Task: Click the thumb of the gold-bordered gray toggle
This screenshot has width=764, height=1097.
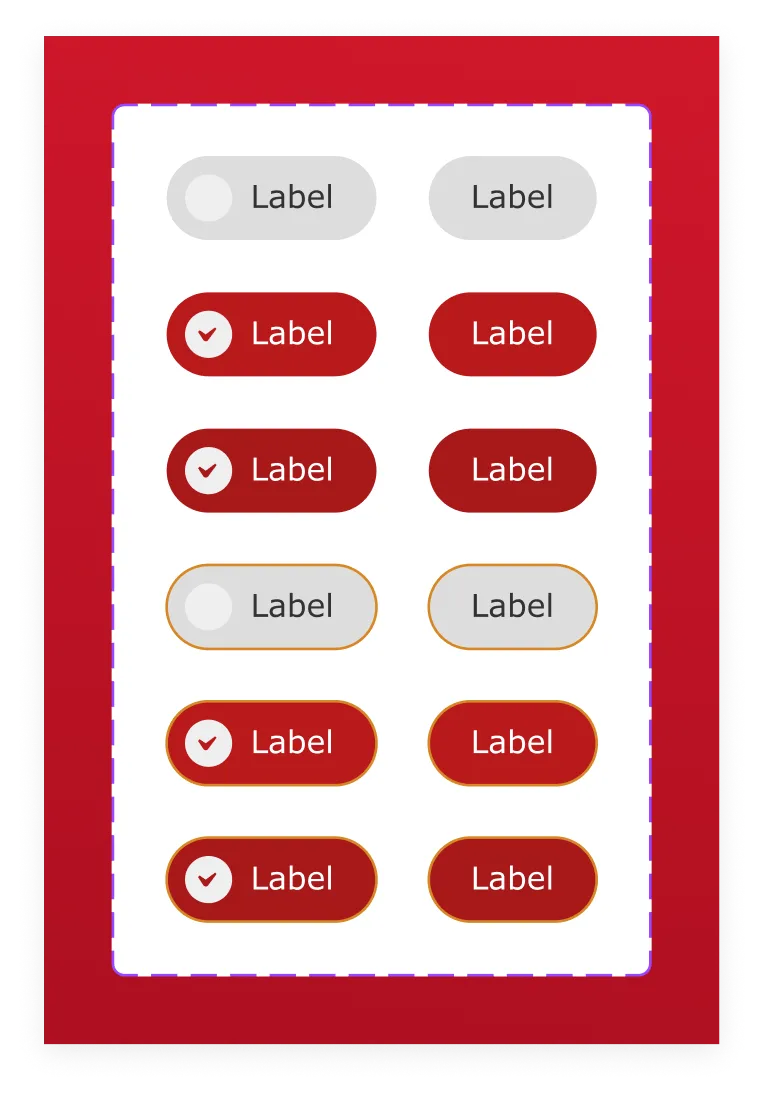Action: [x=208, y=606]
